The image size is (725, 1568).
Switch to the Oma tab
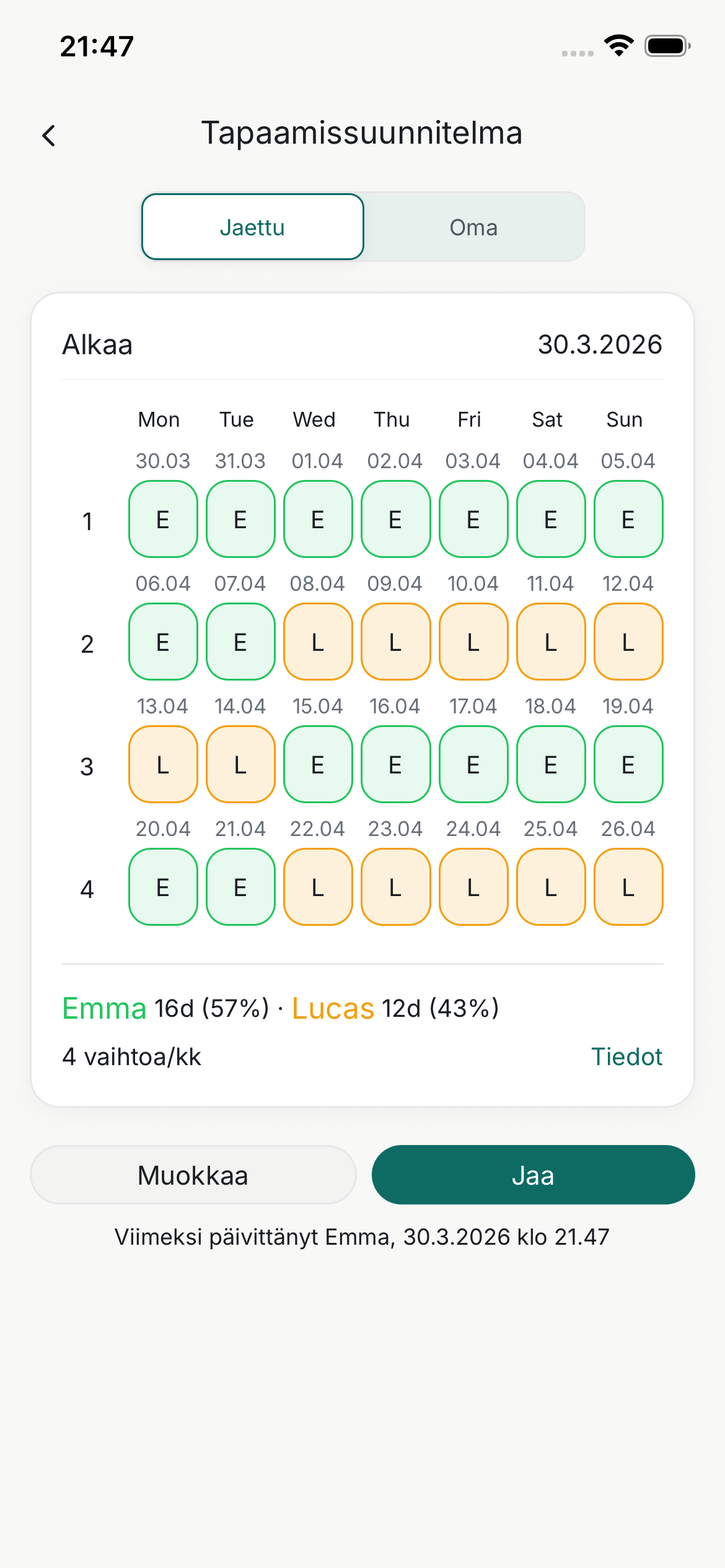(x=473, y=227)
